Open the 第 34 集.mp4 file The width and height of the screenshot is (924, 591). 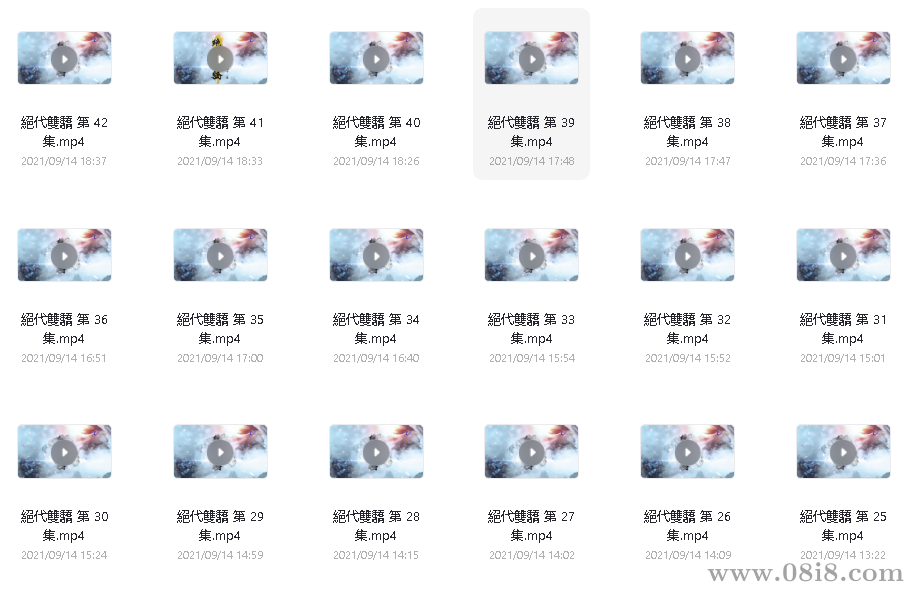[376, 255]
